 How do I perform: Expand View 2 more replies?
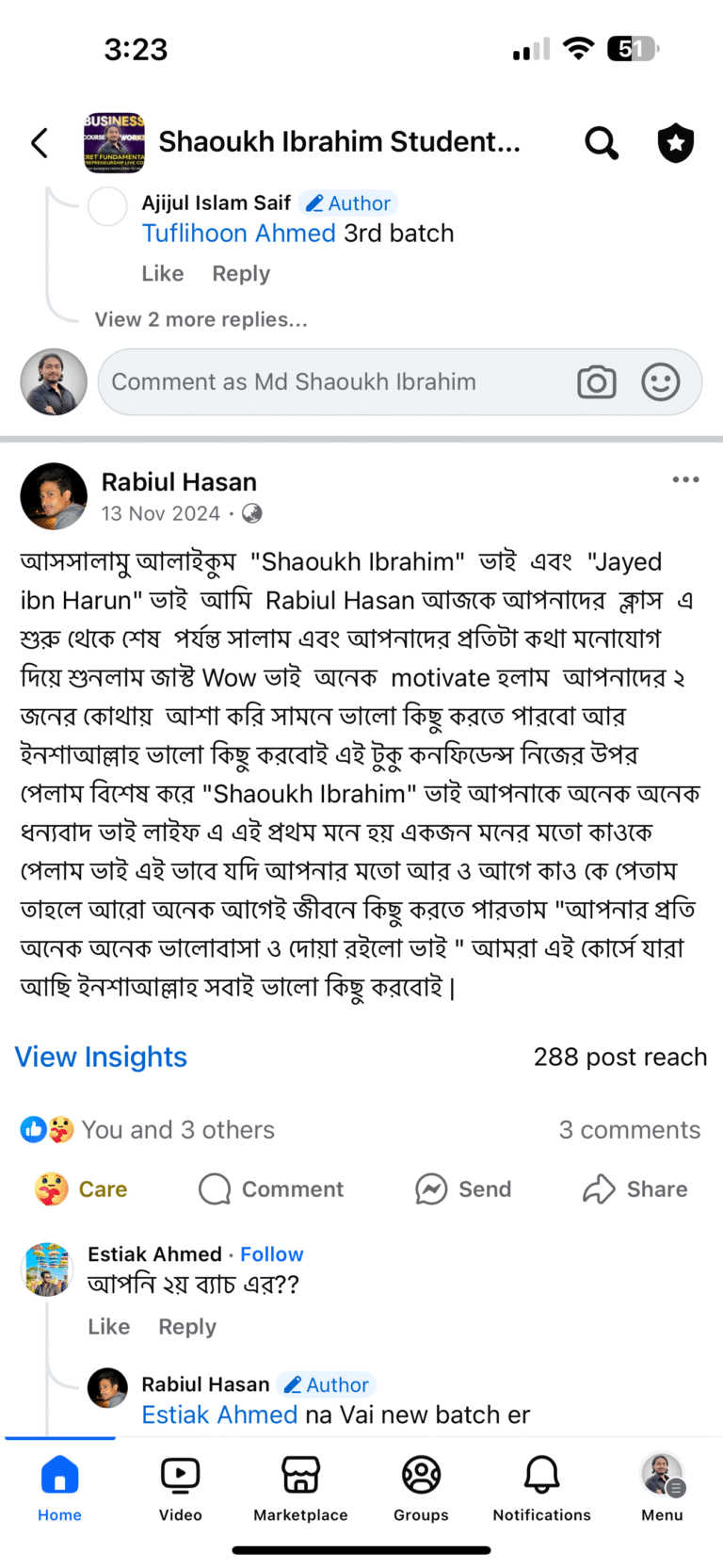click(x=201, y=319)
